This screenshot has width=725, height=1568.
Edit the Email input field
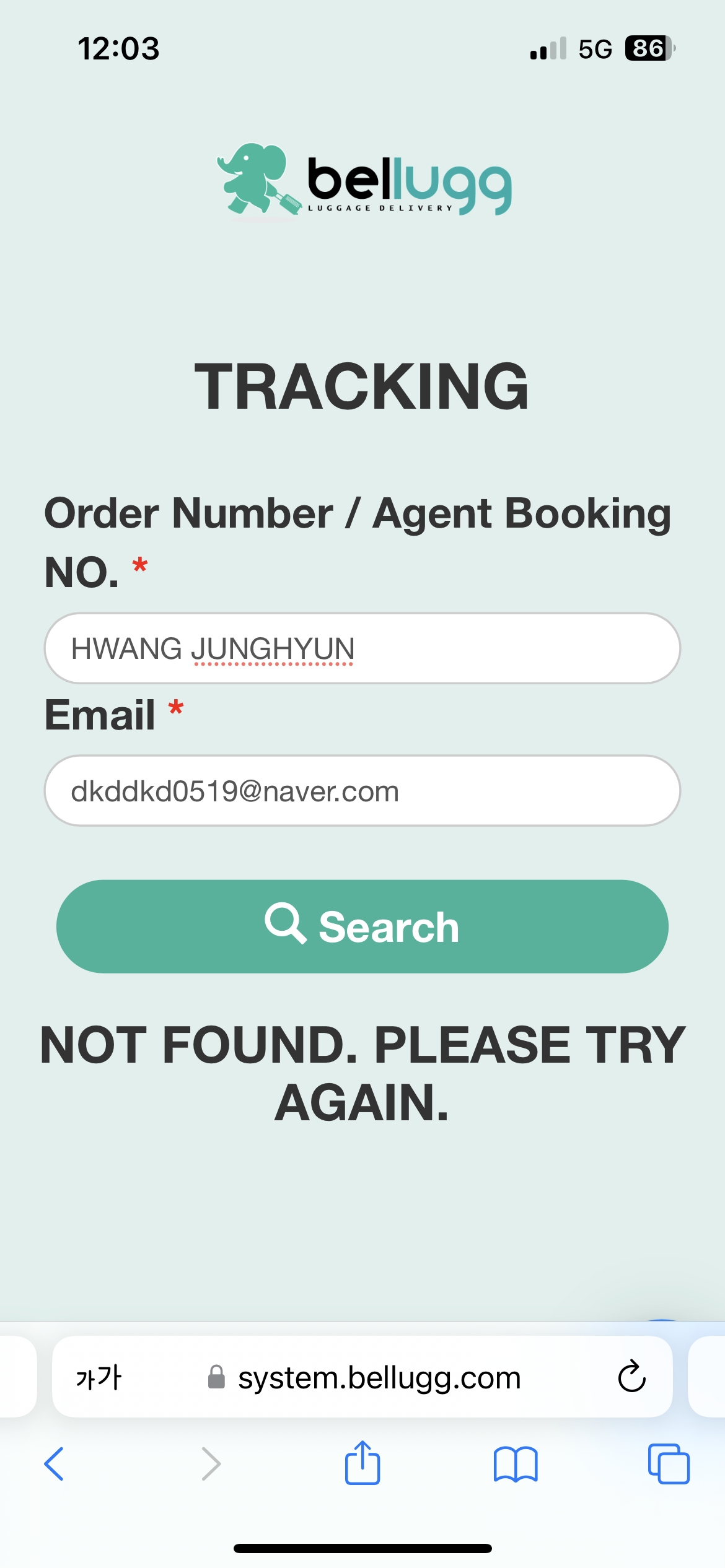pos(362,791)
